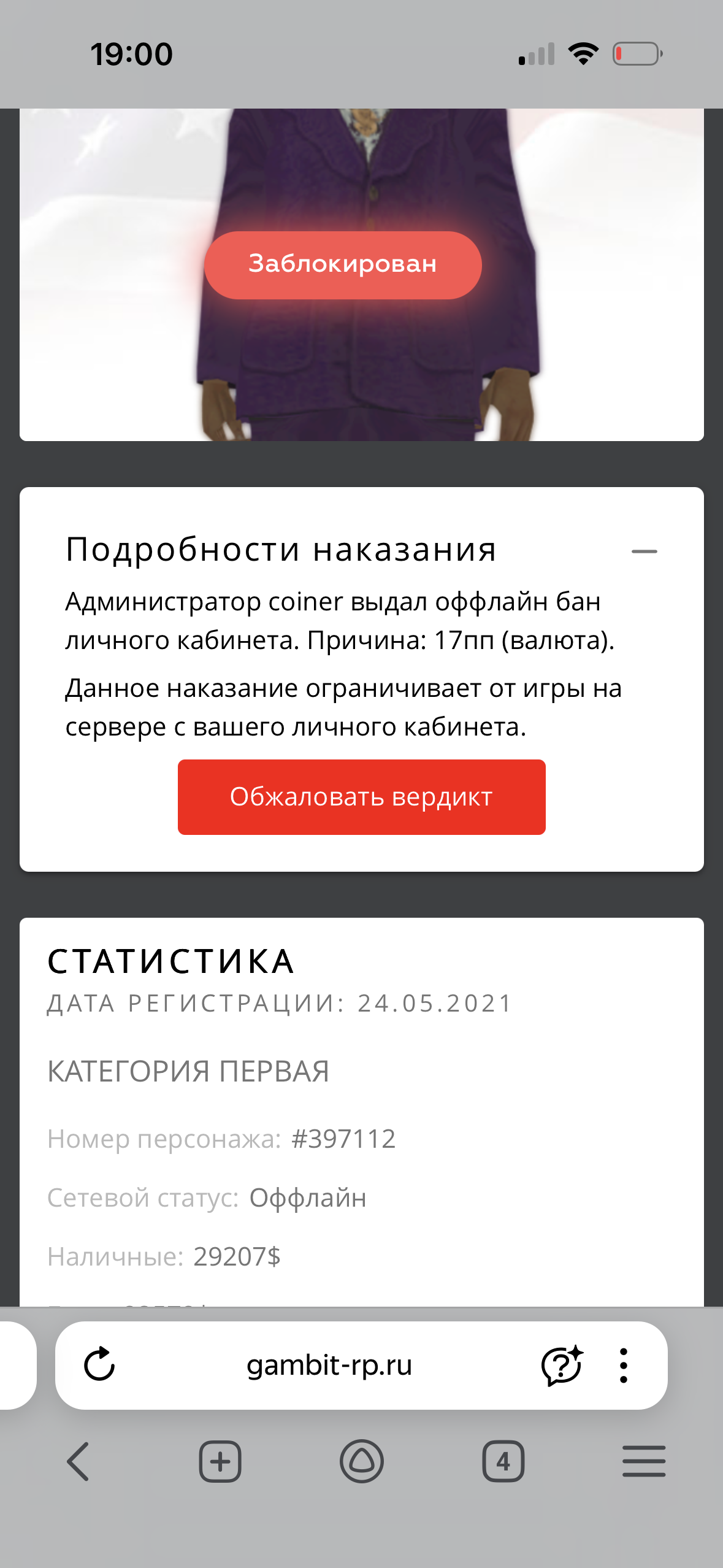Tap the Обжаловать вердикт button
Viewport: 723px width, 1568px height.
[x=361, y=797]
